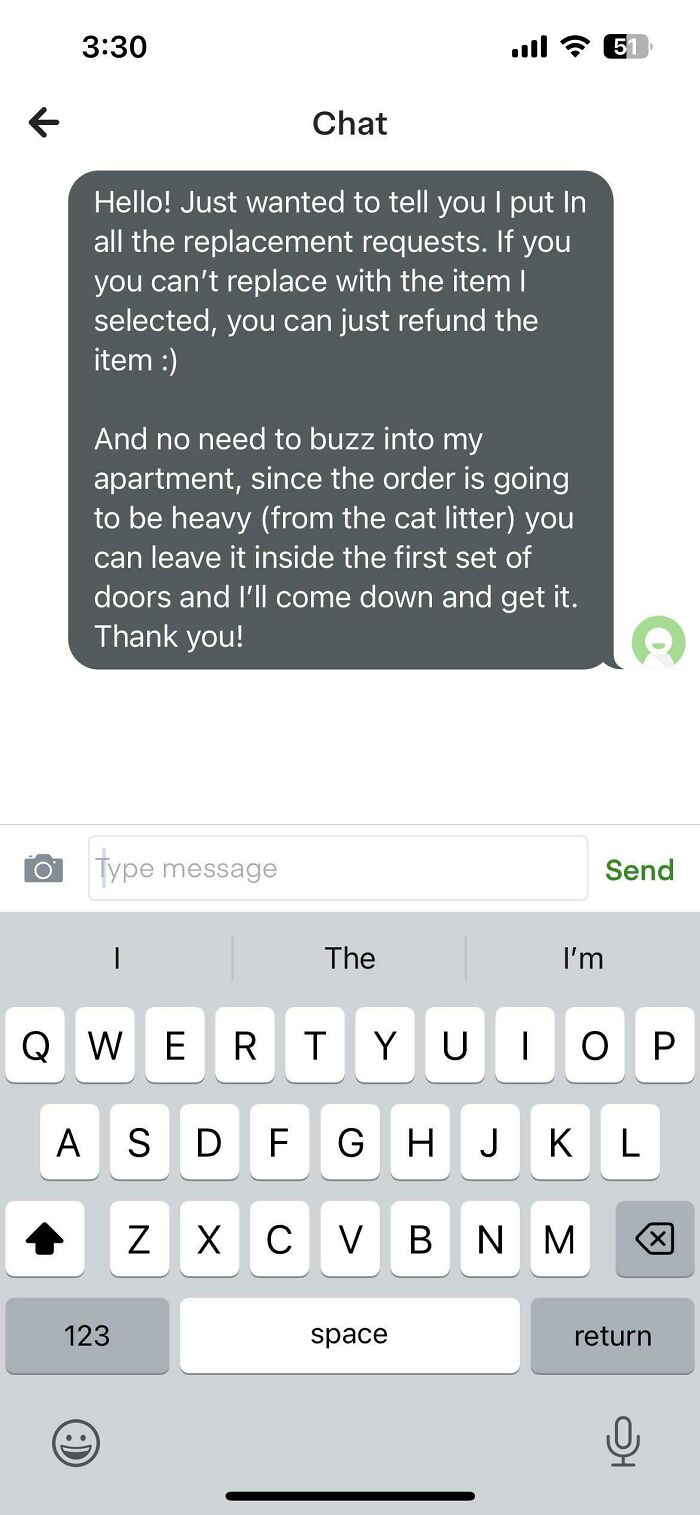This screenshot has width=700, height=1515.
Task: Open the camera to attach a photo
Action: point(43,868)
